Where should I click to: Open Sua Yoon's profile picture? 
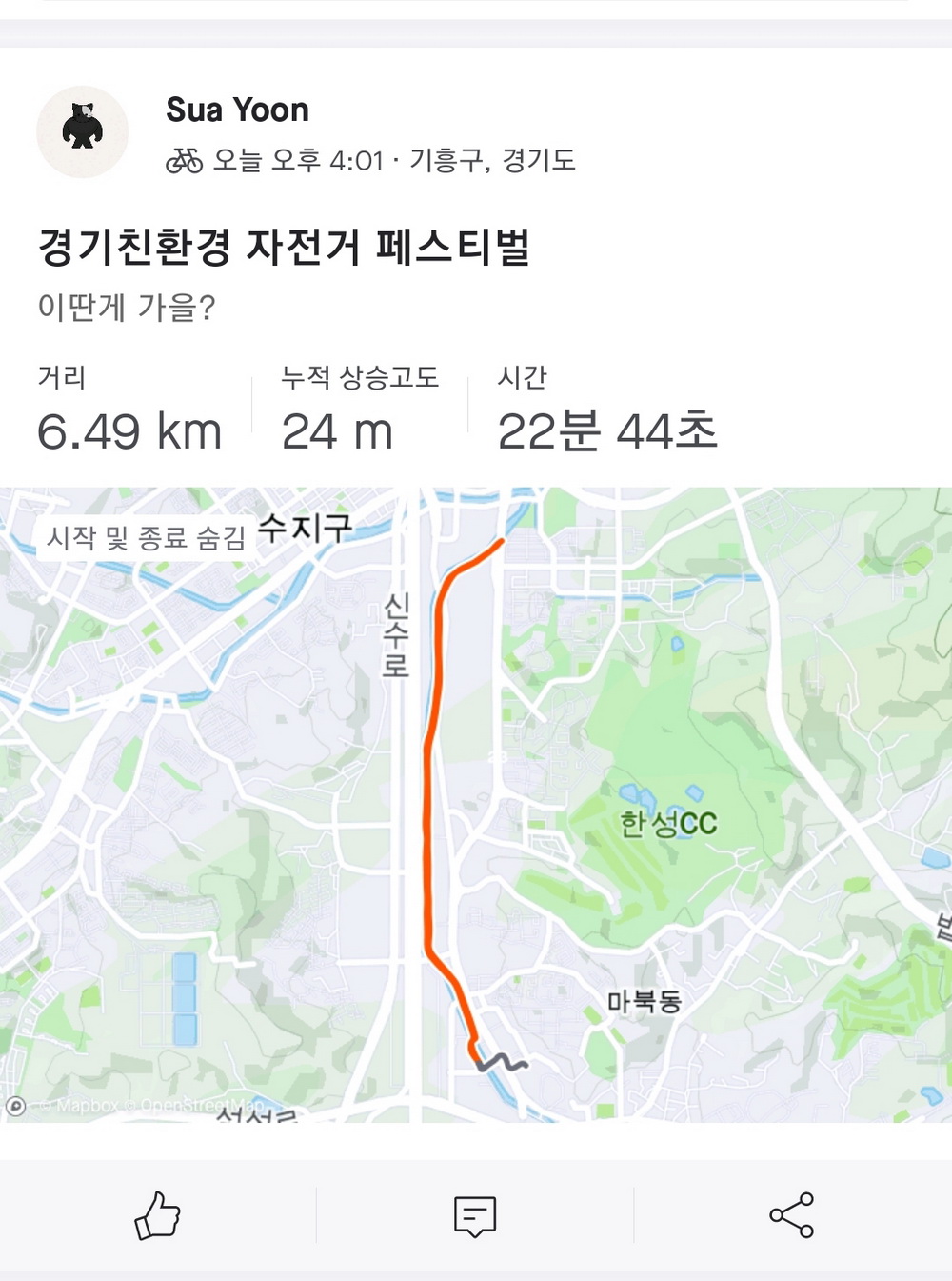83,131
